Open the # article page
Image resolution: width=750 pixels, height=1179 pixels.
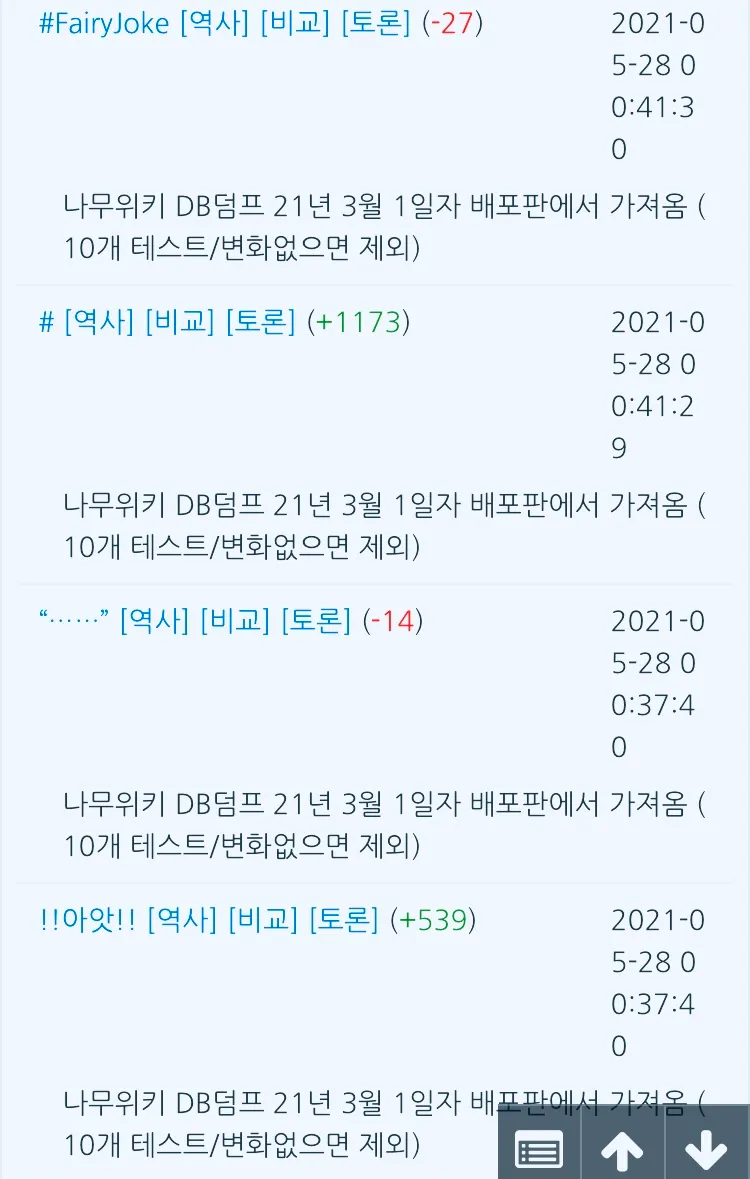tap(44, 322)
